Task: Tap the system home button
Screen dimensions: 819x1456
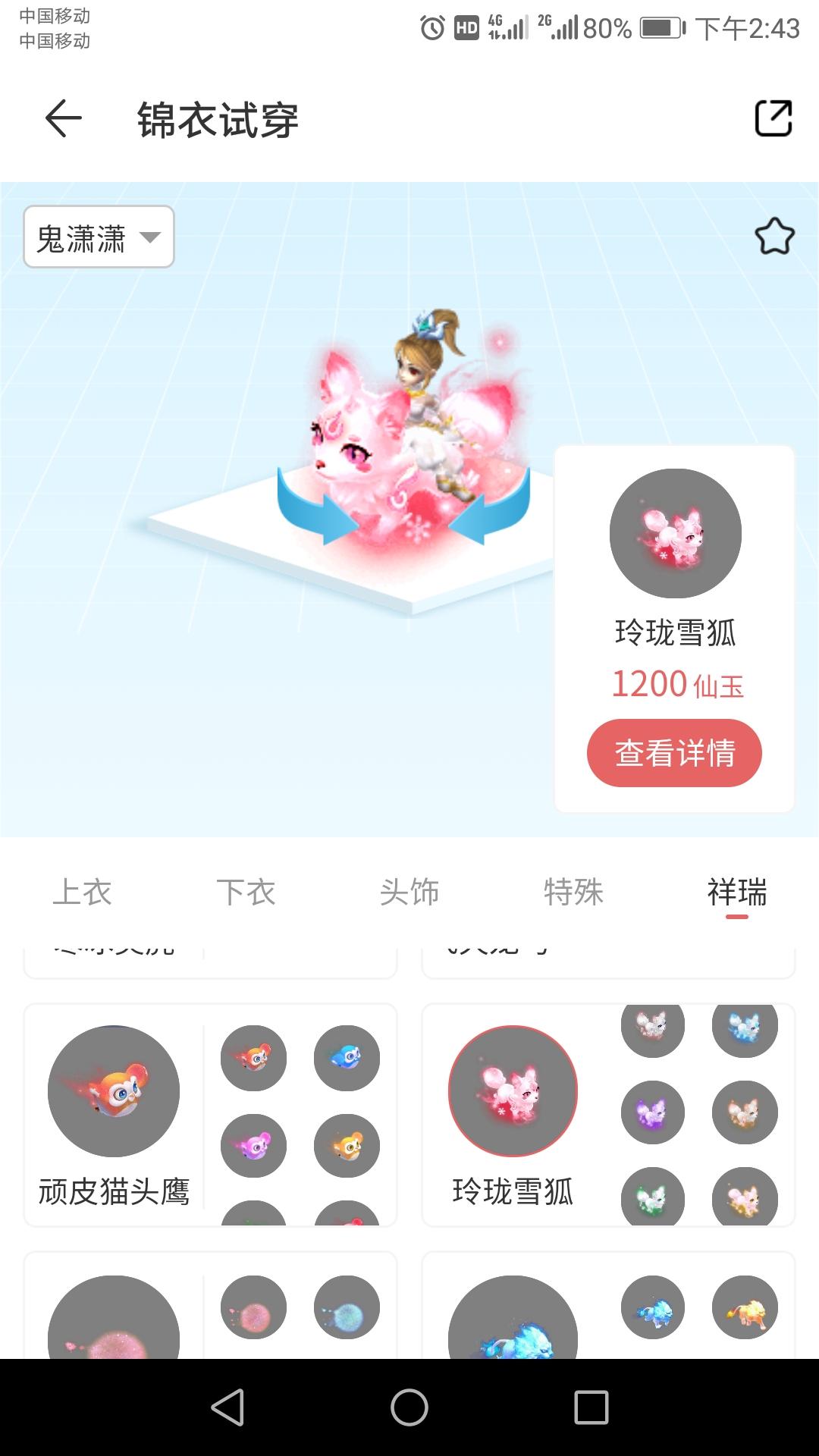Action: pos(409,1408)
